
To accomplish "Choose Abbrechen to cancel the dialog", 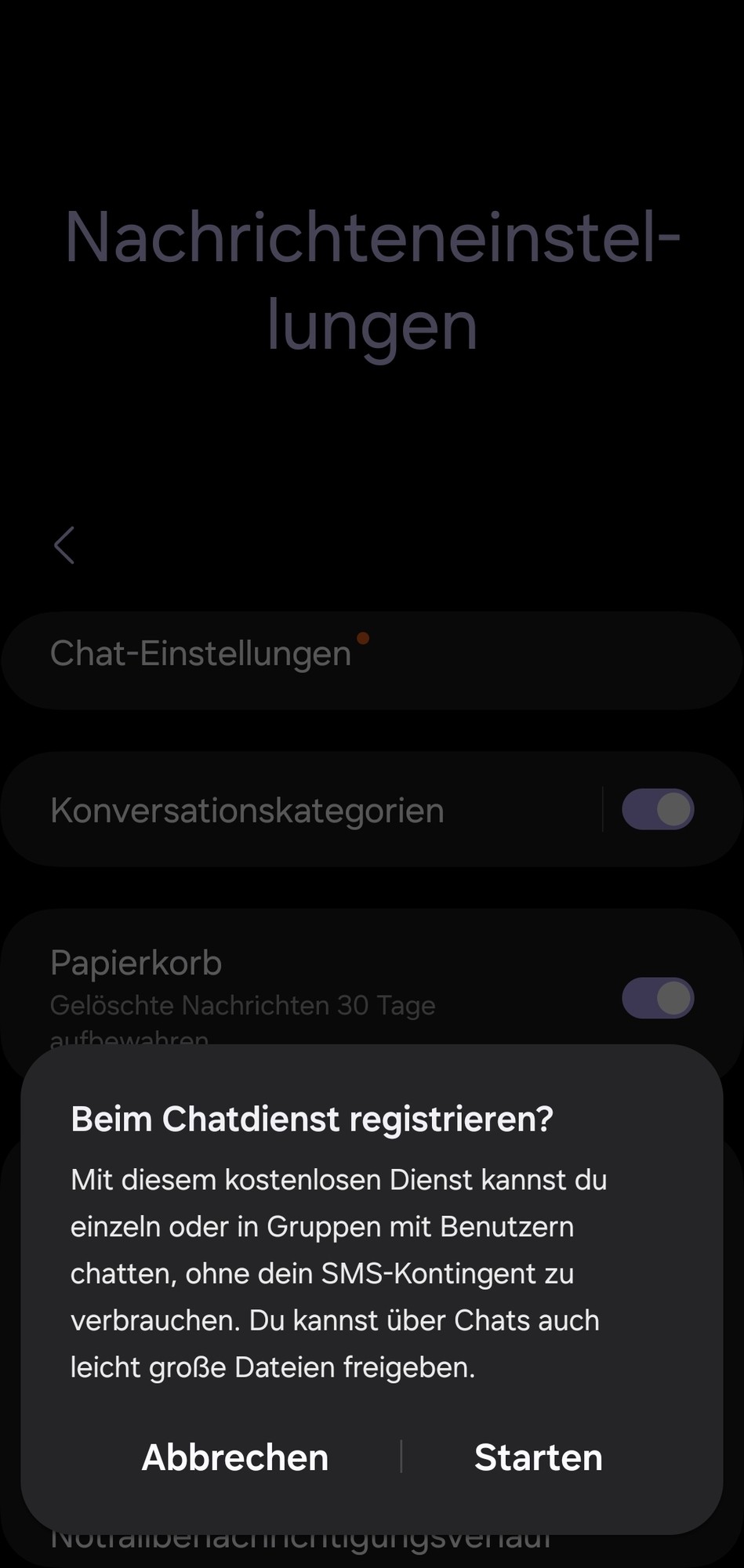I will tap(234, 1457).
